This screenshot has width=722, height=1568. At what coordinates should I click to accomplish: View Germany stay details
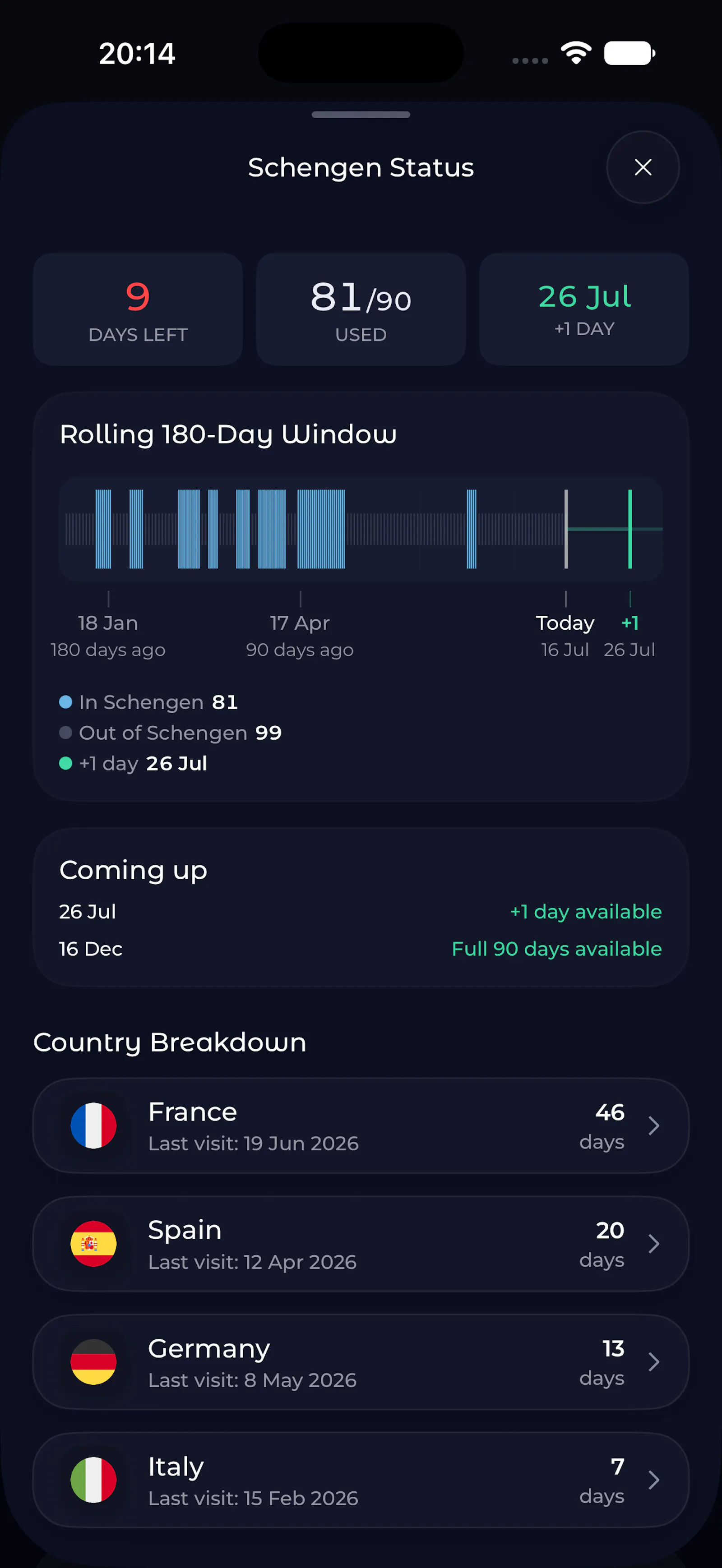(x=361, y=1362)
